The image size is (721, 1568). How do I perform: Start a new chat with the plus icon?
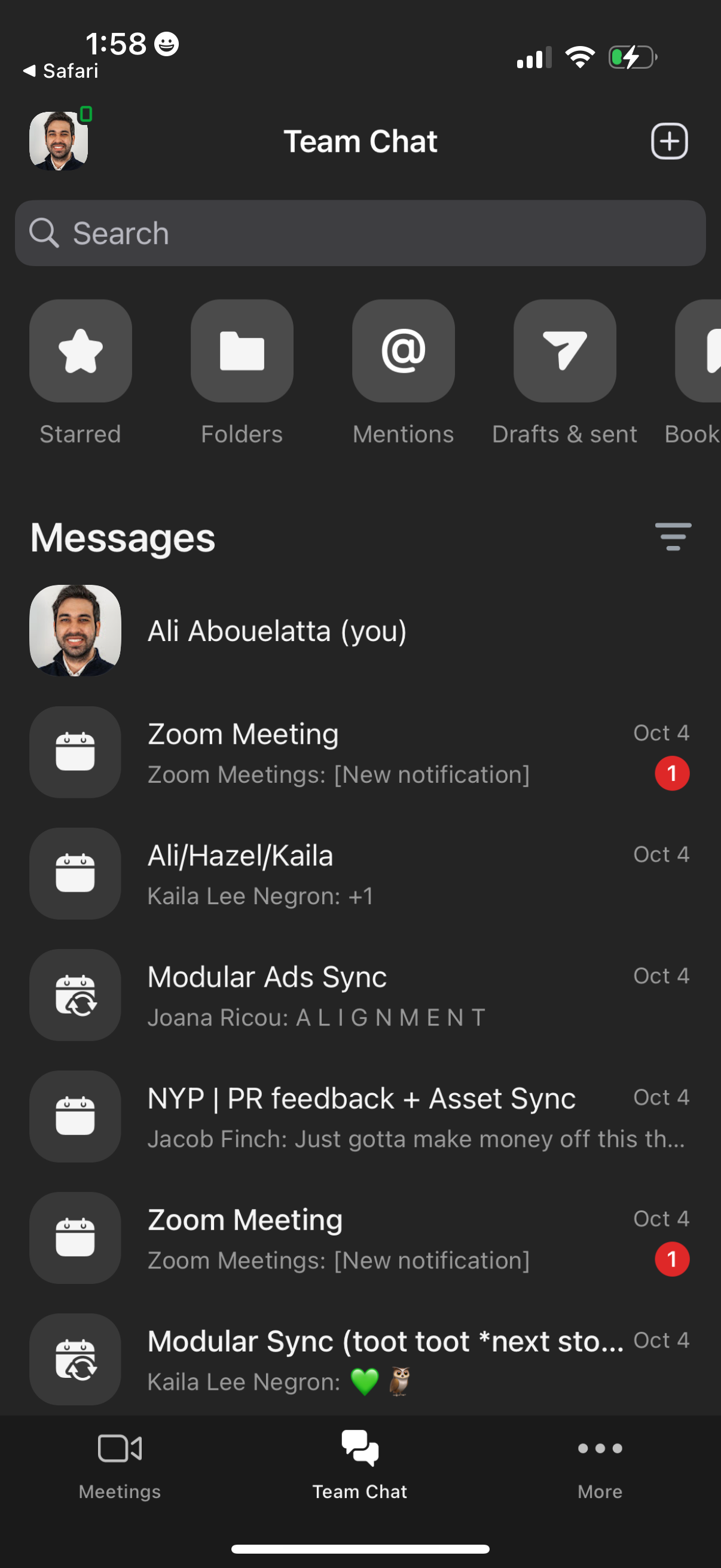tap(669, 141)
